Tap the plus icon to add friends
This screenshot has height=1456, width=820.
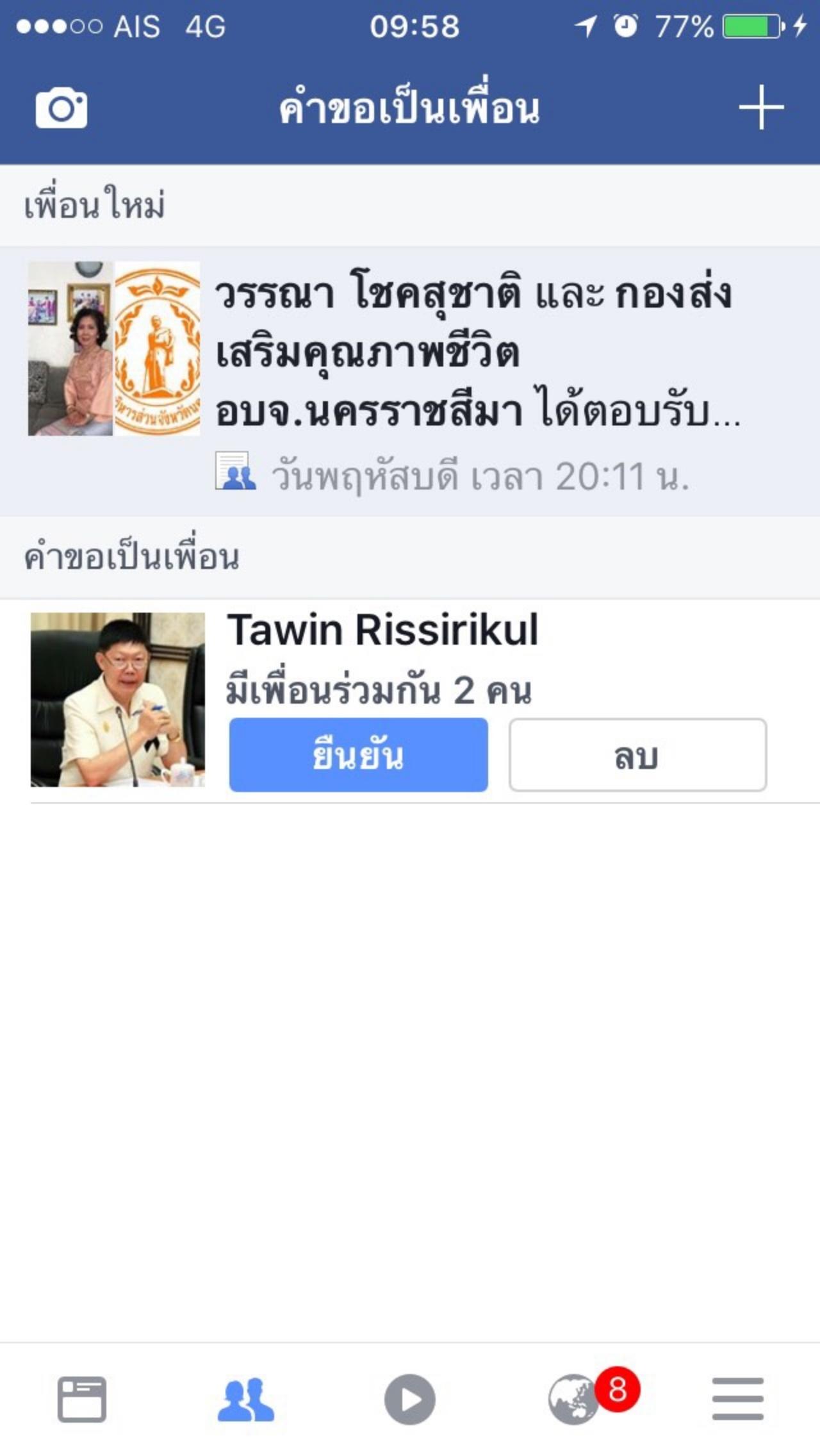(761, 108)
